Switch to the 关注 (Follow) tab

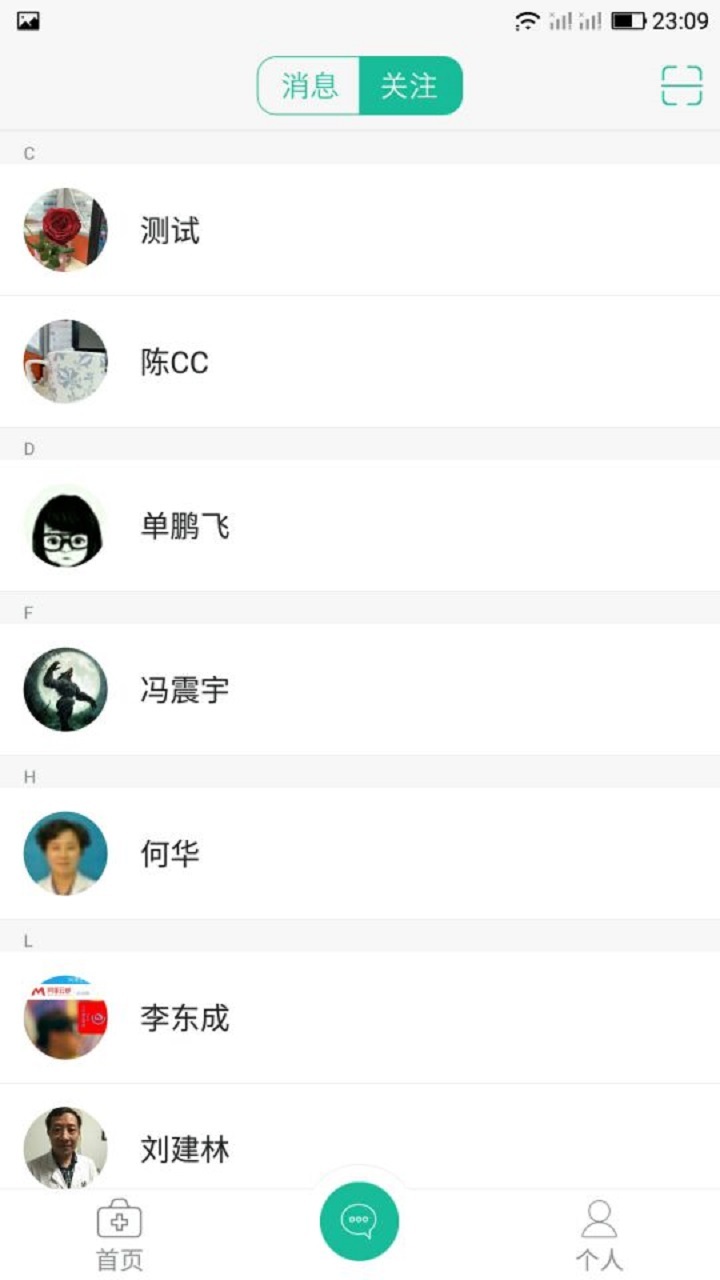click(x=411, y=87)
